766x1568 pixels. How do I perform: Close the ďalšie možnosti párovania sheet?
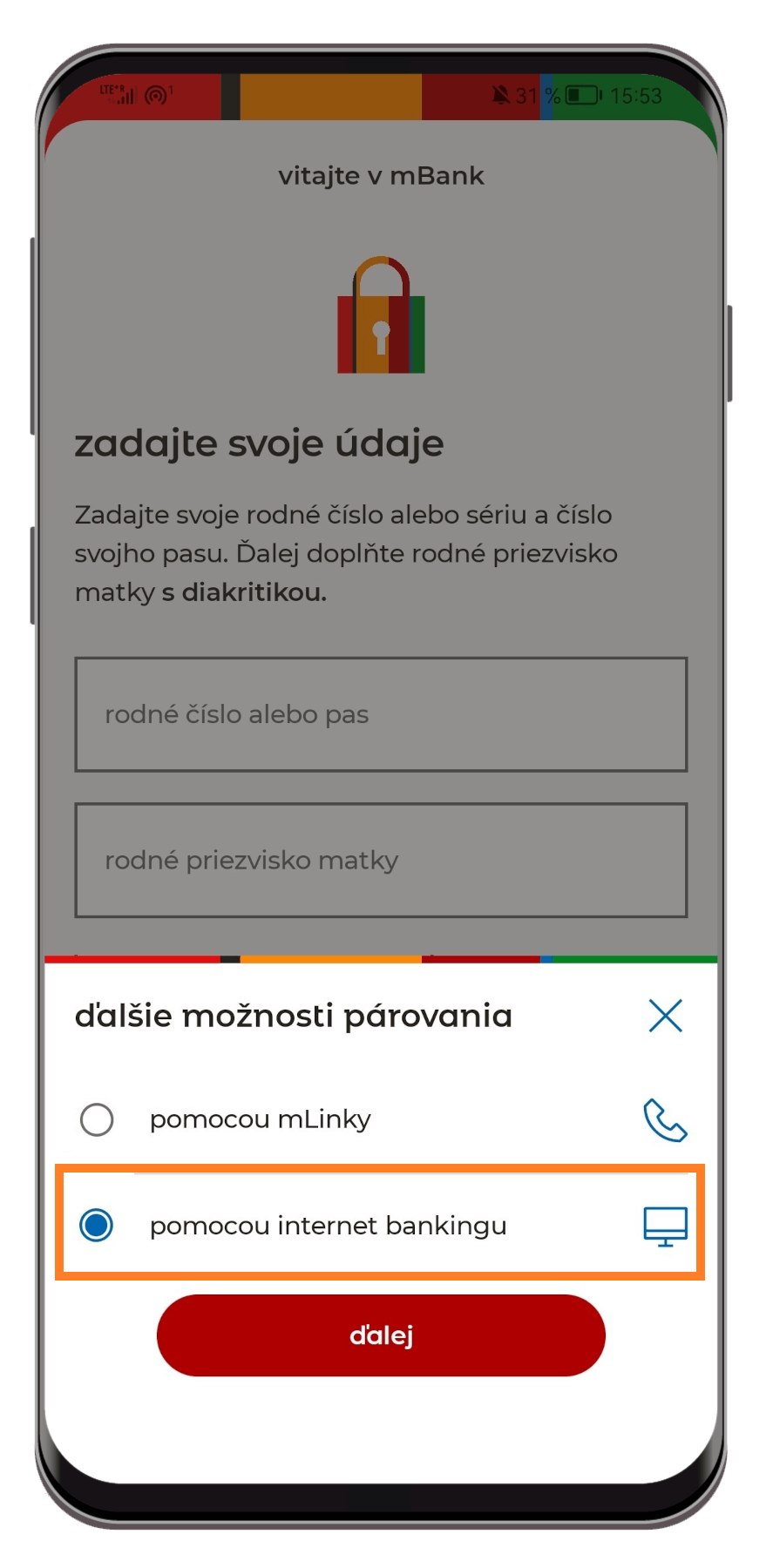pos(665,1016)
